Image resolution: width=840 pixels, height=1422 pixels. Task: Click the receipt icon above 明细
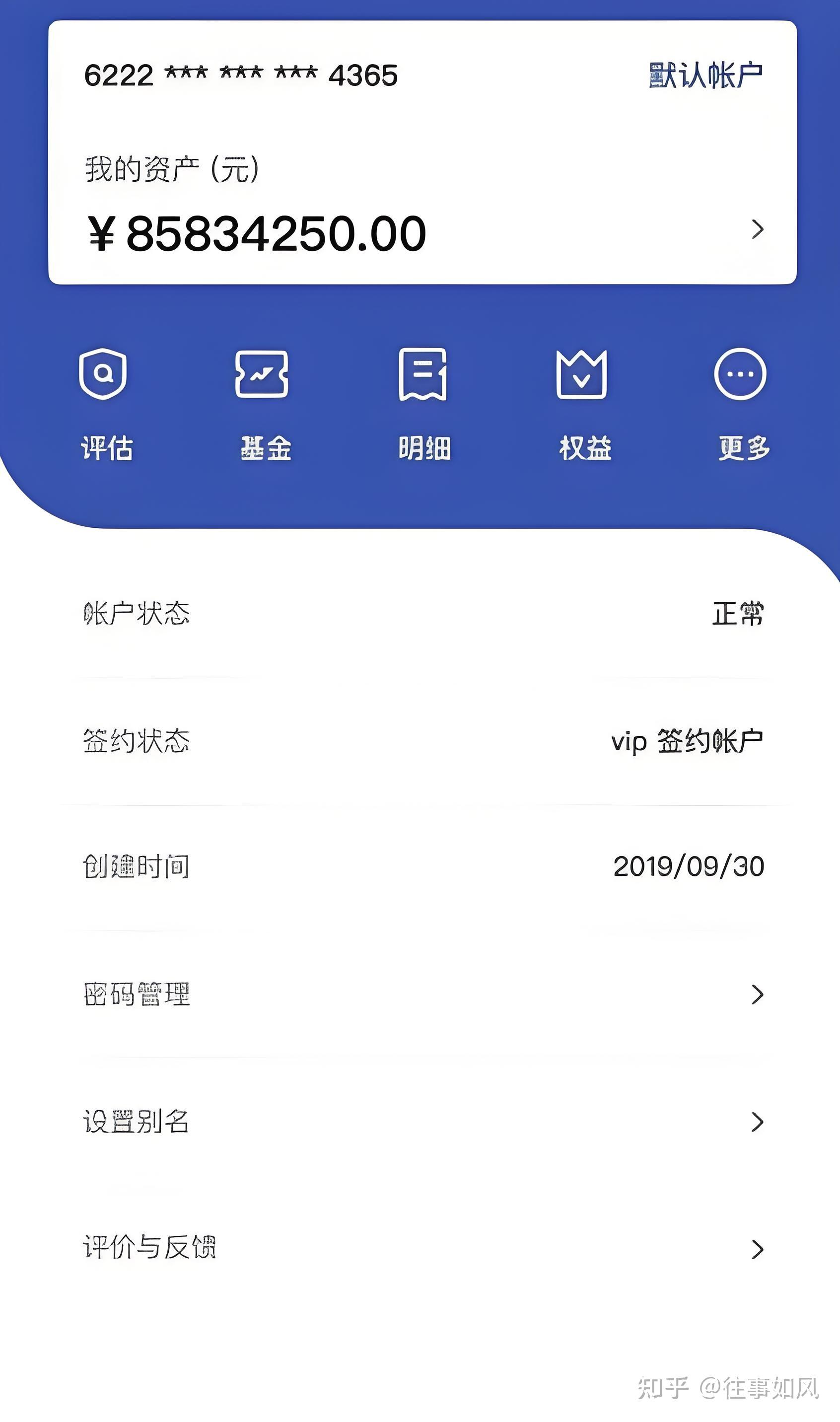click(424, 373)
